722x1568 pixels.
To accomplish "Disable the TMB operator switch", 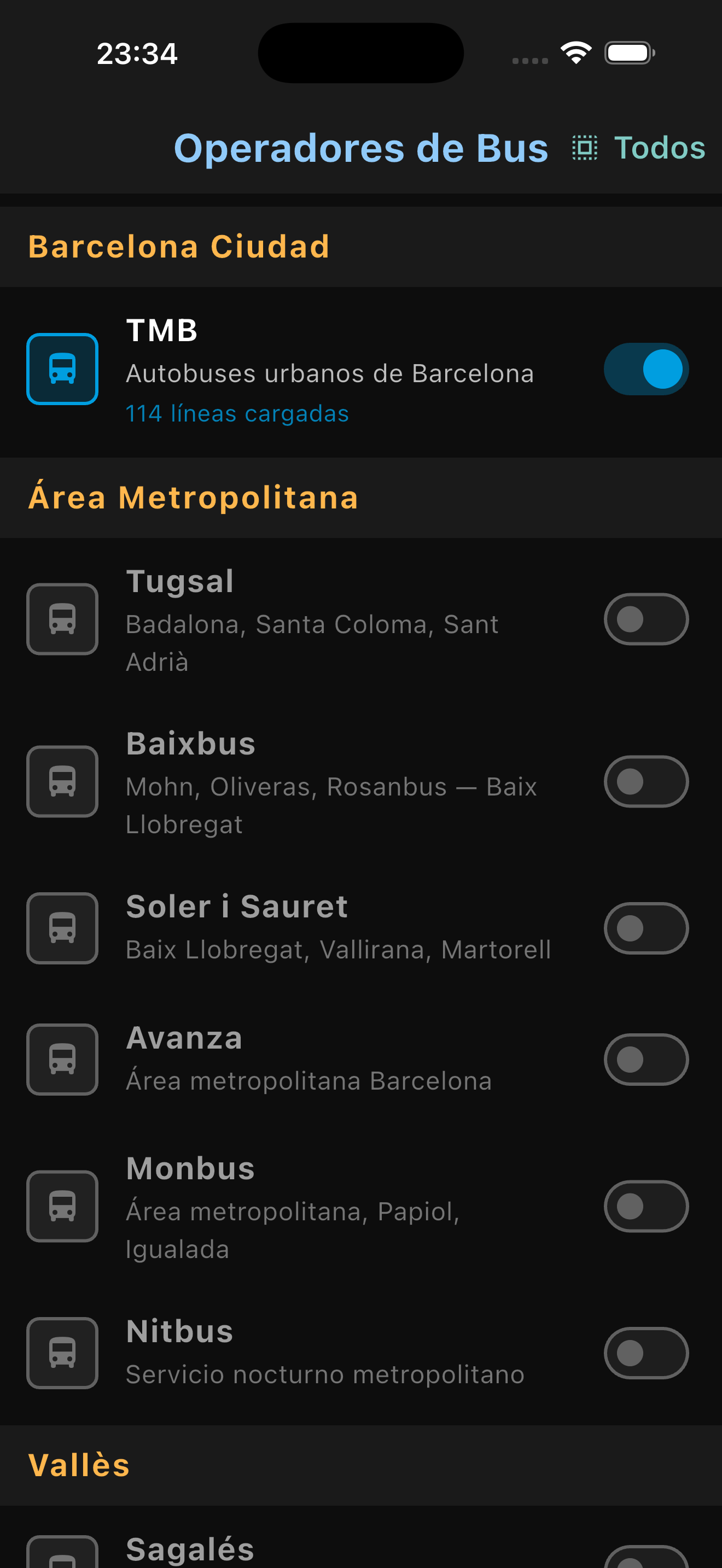I will pyautogui.click(x=646, y=369).
